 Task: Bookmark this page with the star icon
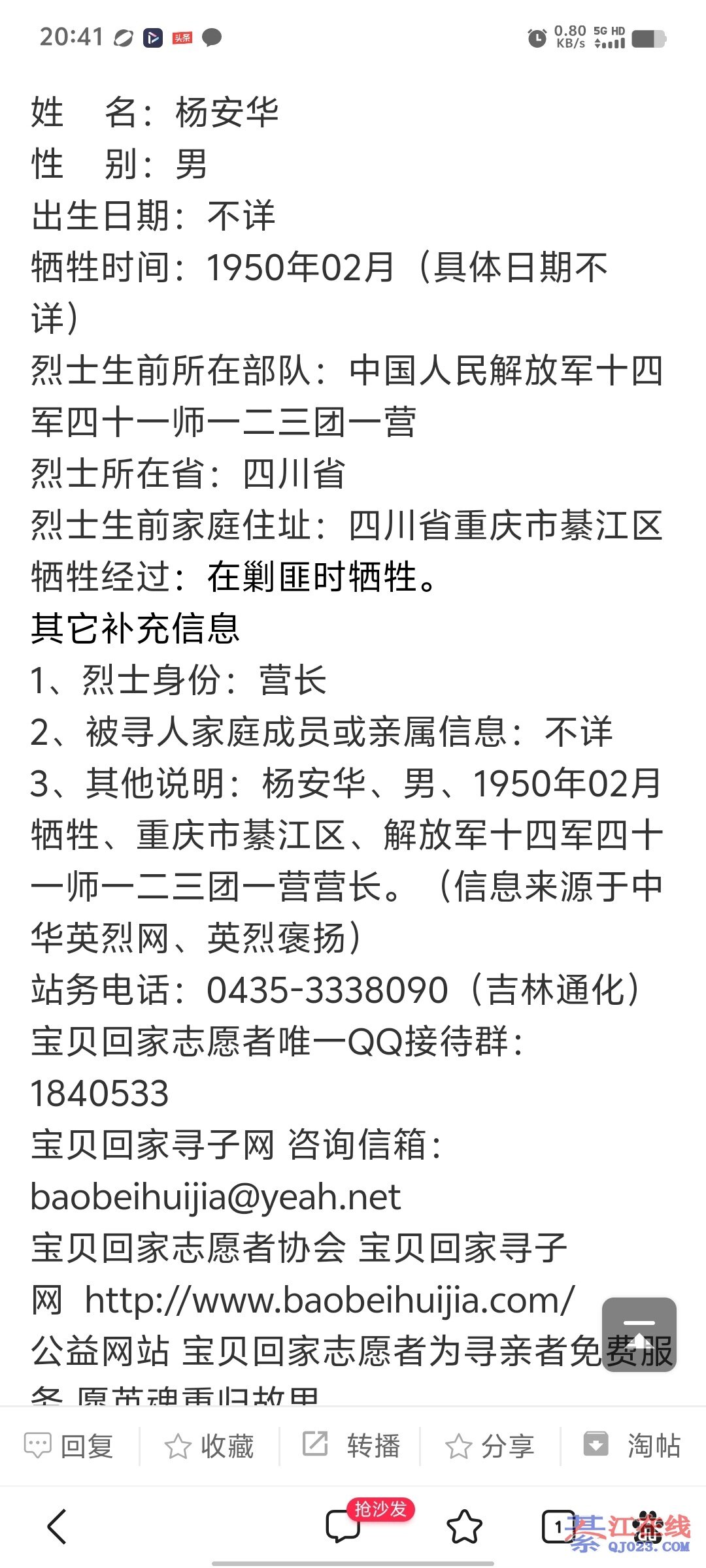coord(464,1527)
